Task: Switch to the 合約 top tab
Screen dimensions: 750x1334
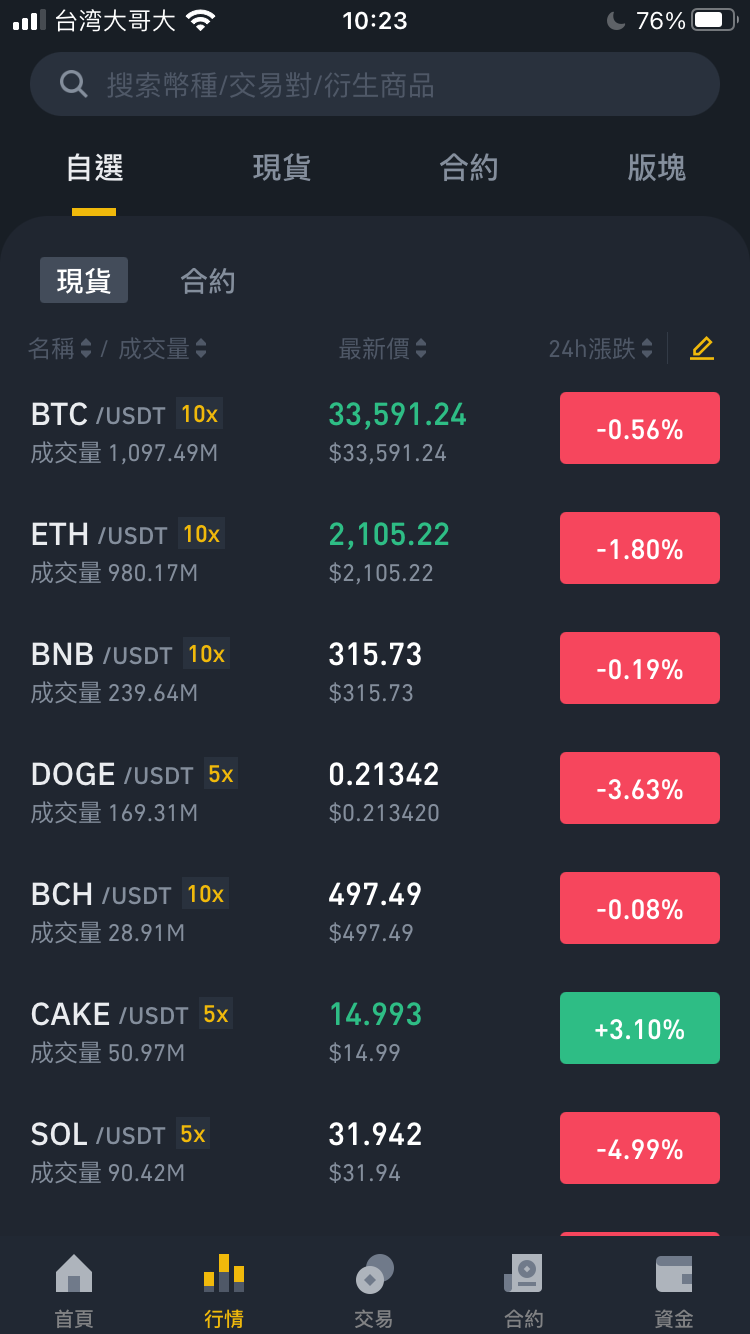Action: (469, 167)
